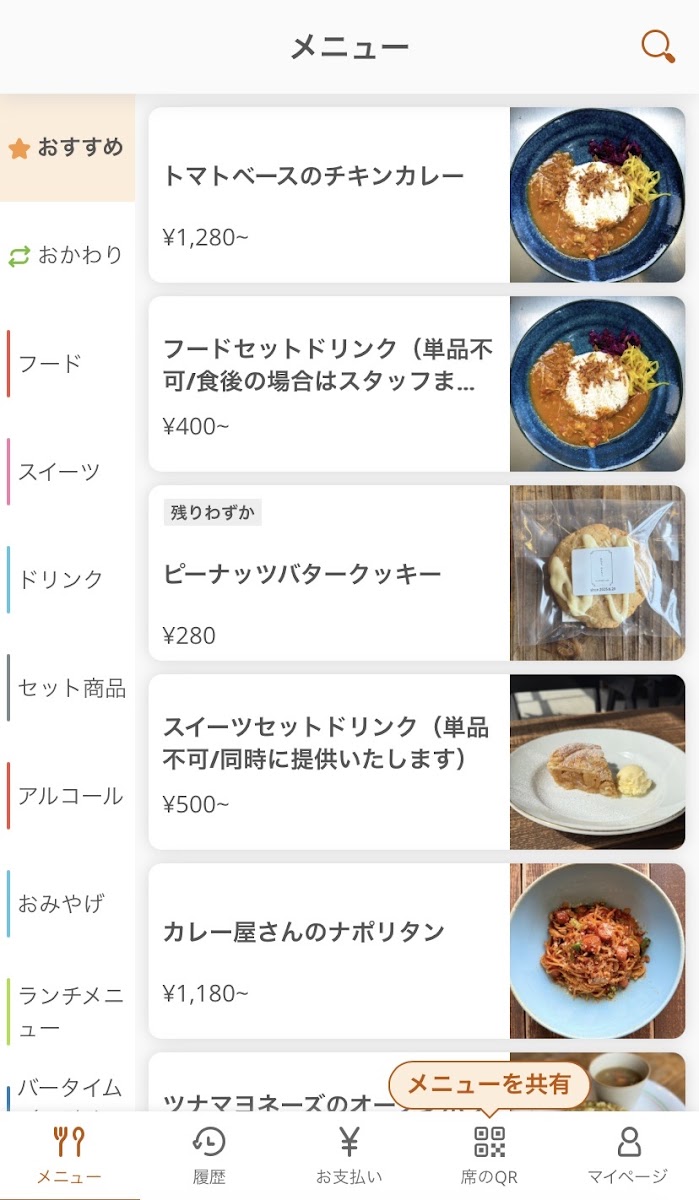699x1200 pixels.
Task: View the ピーナッツバタークッキー item
Action: (x=416, y=573)
